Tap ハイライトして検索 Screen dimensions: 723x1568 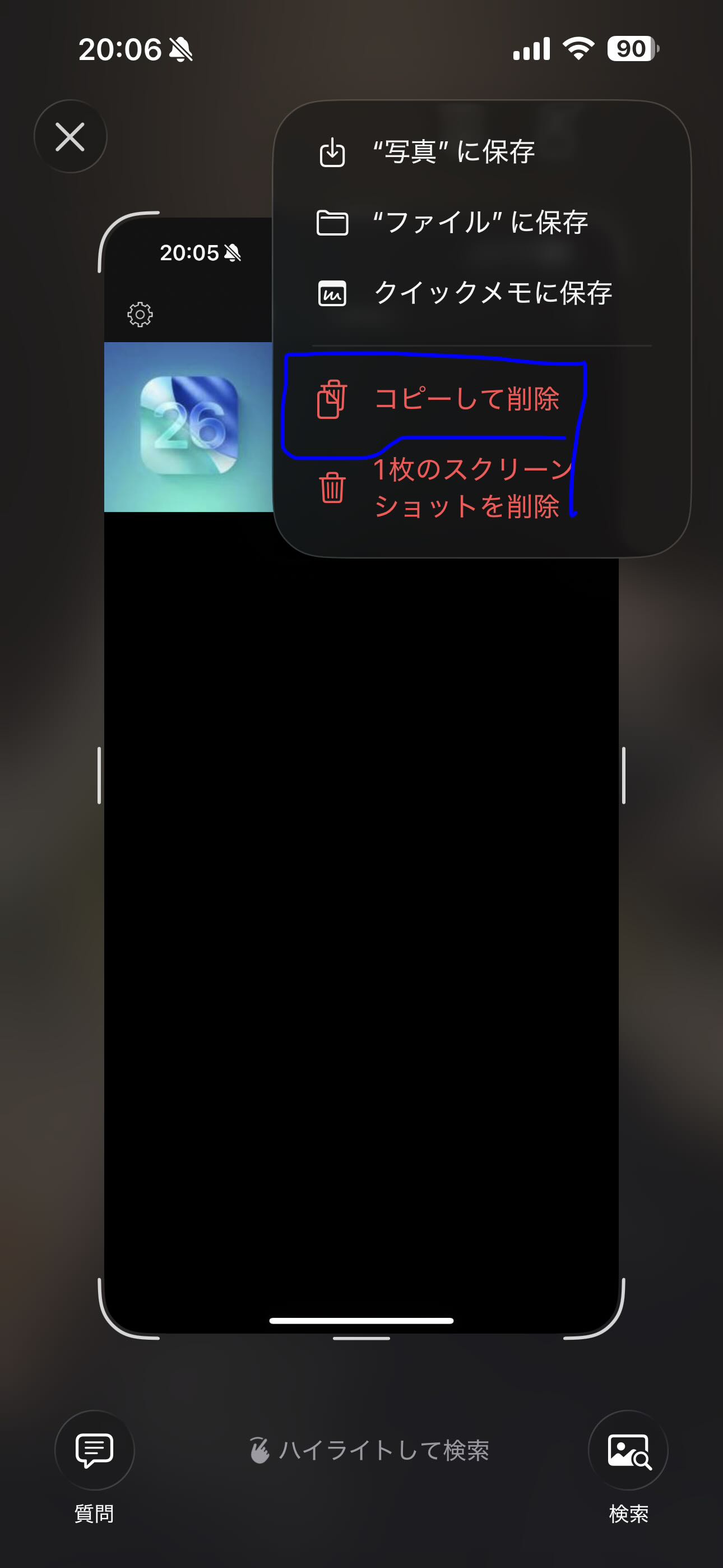coord(369,1451)
